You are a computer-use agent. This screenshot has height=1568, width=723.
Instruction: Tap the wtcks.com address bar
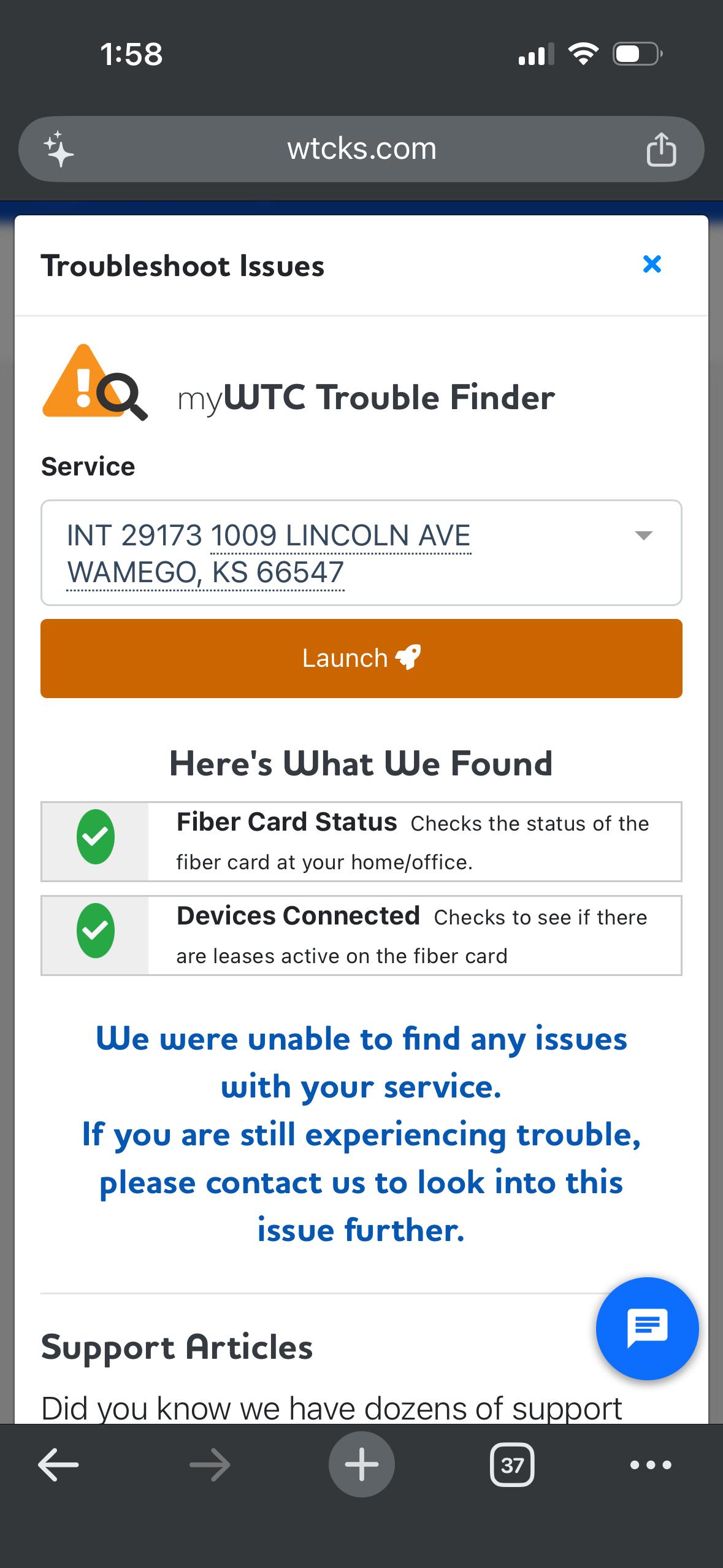coord(361,149)
